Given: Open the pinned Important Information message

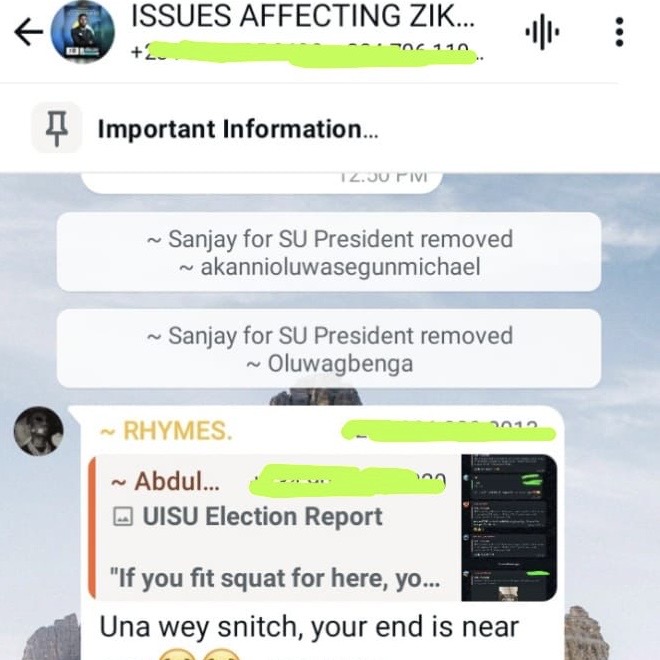Looking at the screenshot, I should point(228,129).
